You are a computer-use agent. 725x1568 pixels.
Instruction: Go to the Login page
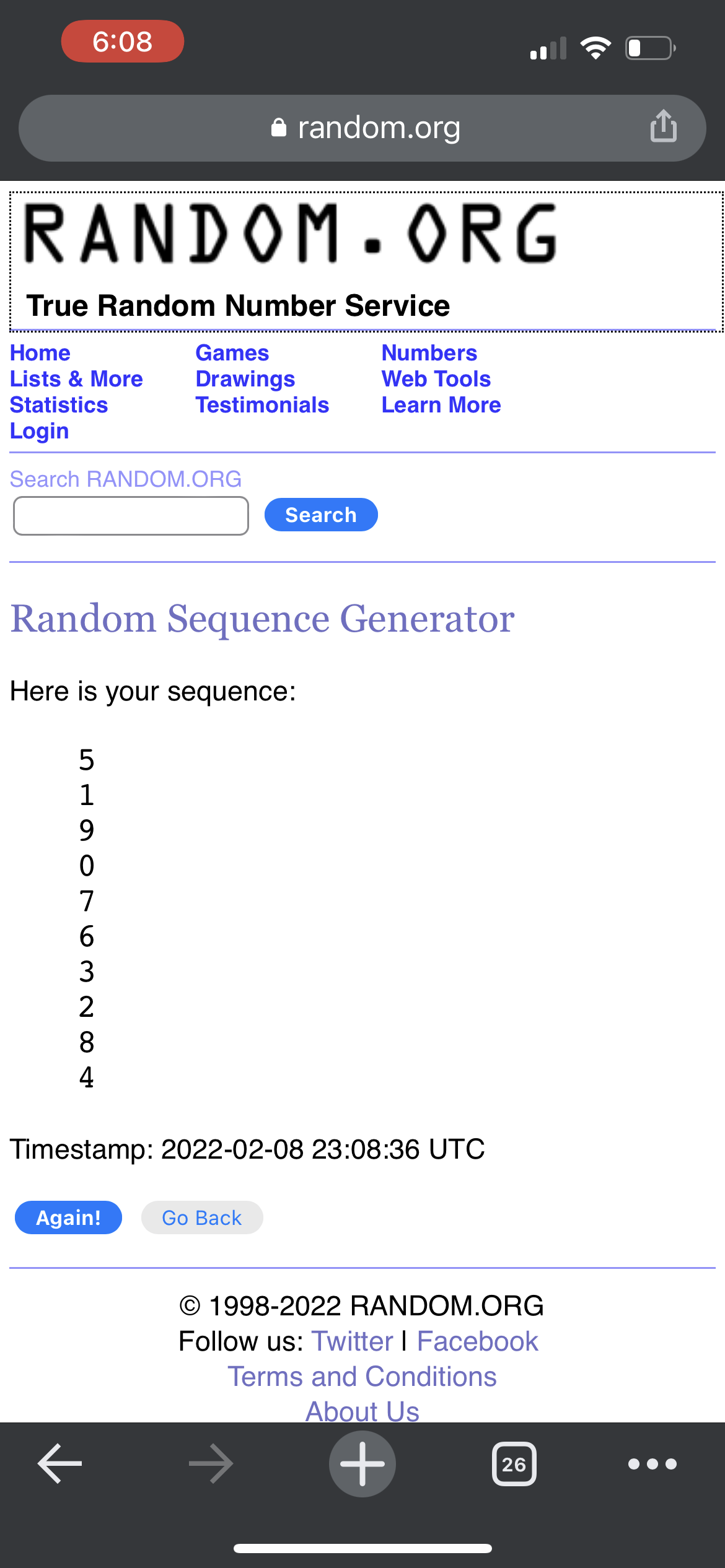pyautogui.click(x=39, y=431)
